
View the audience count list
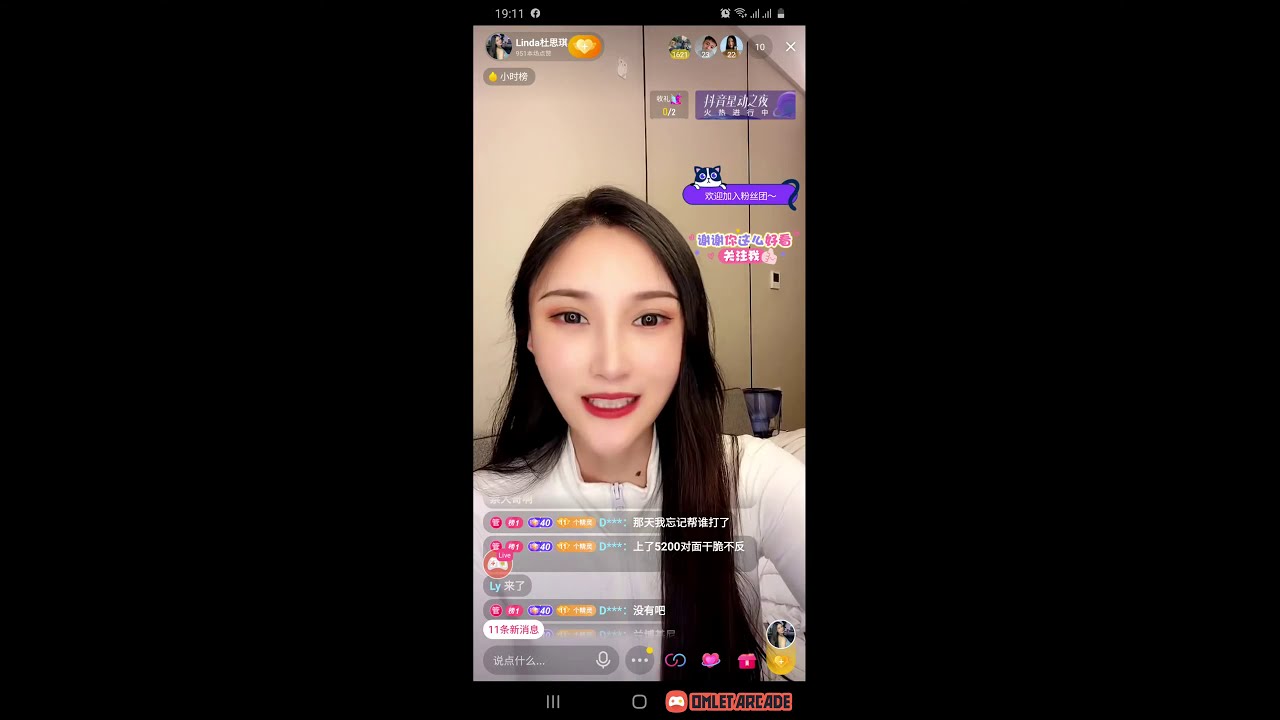click(759, 47)
